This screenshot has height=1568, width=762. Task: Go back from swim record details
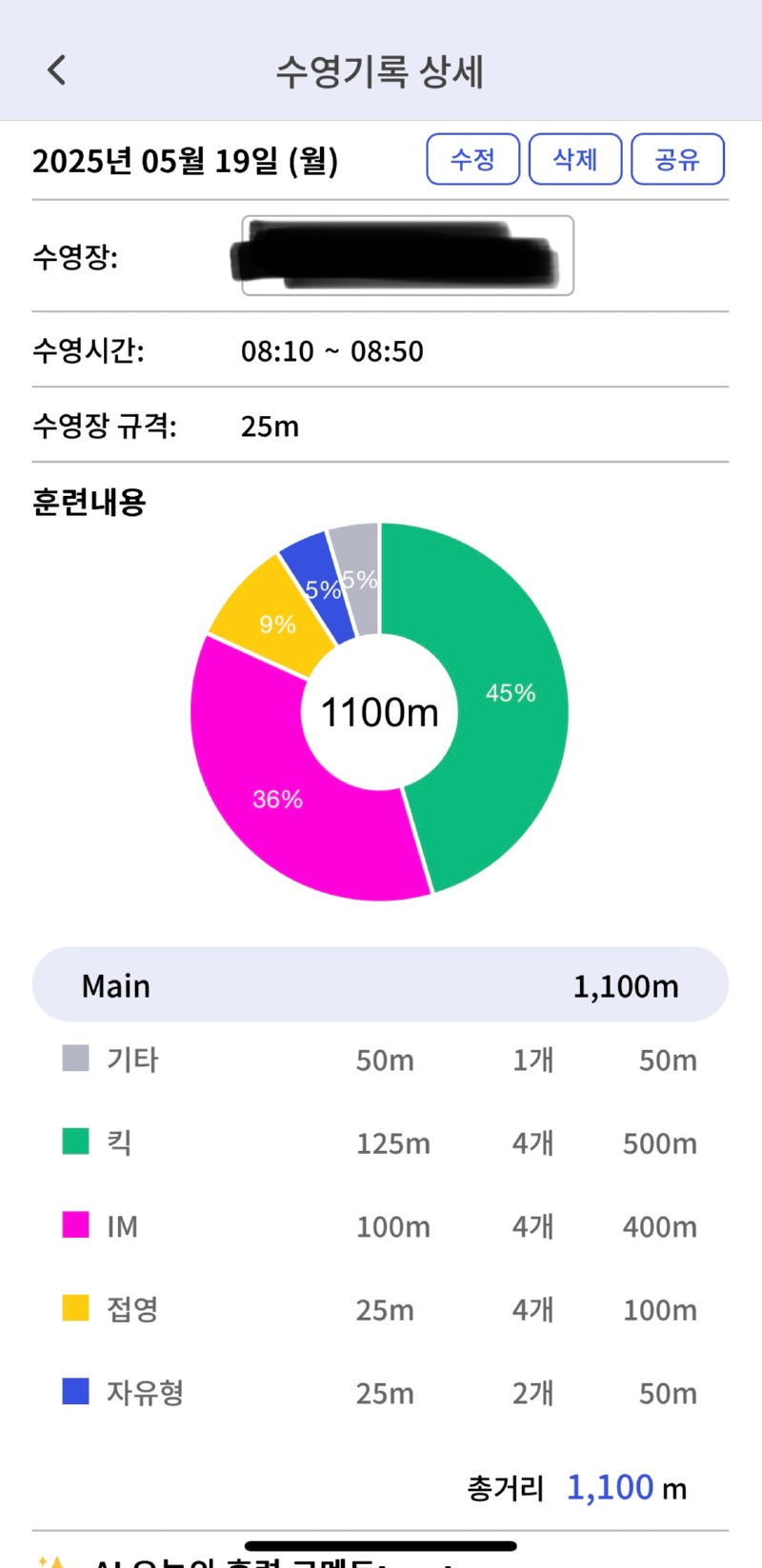pyautogui.click(x=57, y=70)
